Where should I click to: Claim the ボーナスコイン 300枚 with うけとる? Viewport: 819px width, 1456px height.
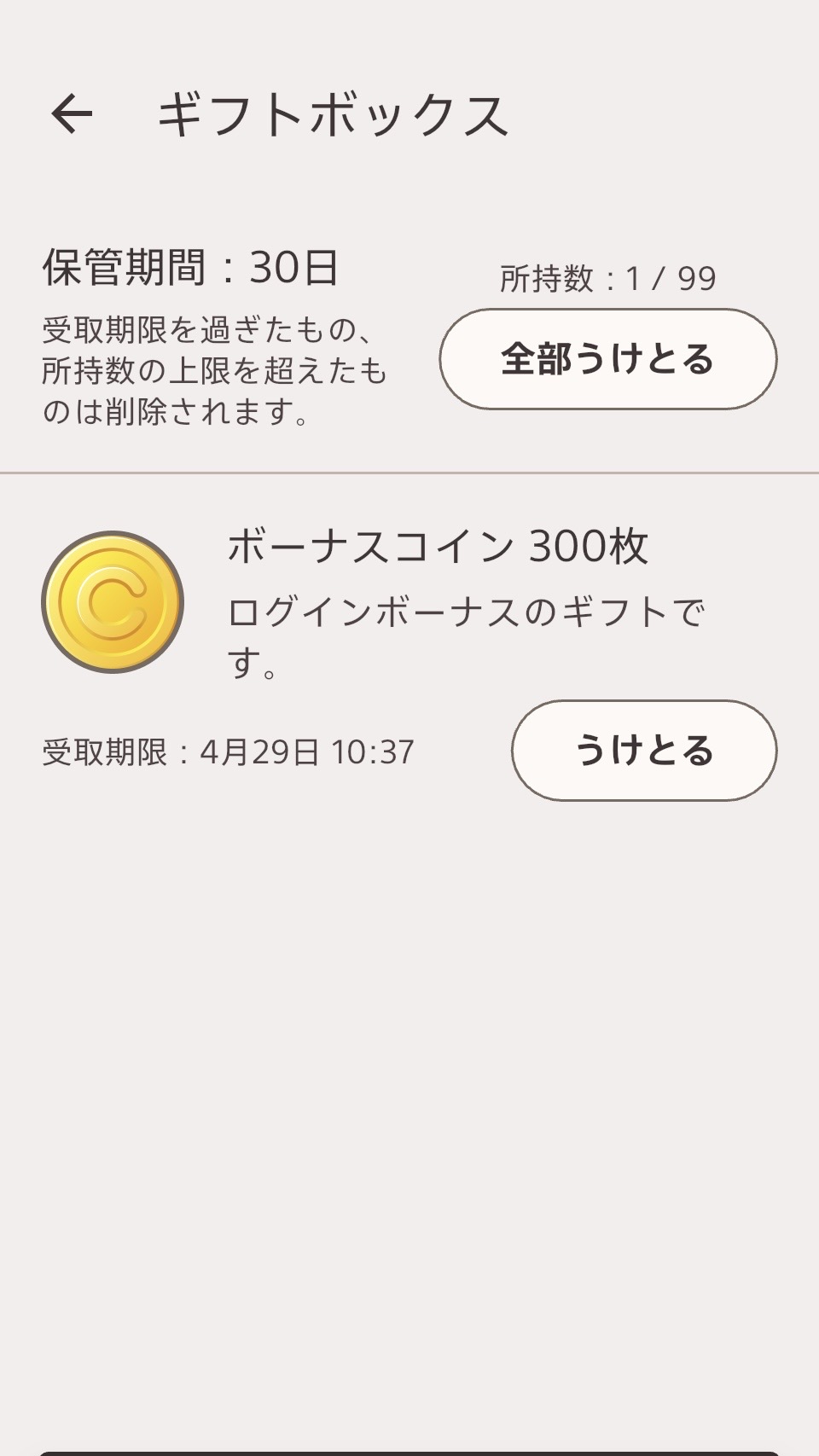(x=644, y=751)
